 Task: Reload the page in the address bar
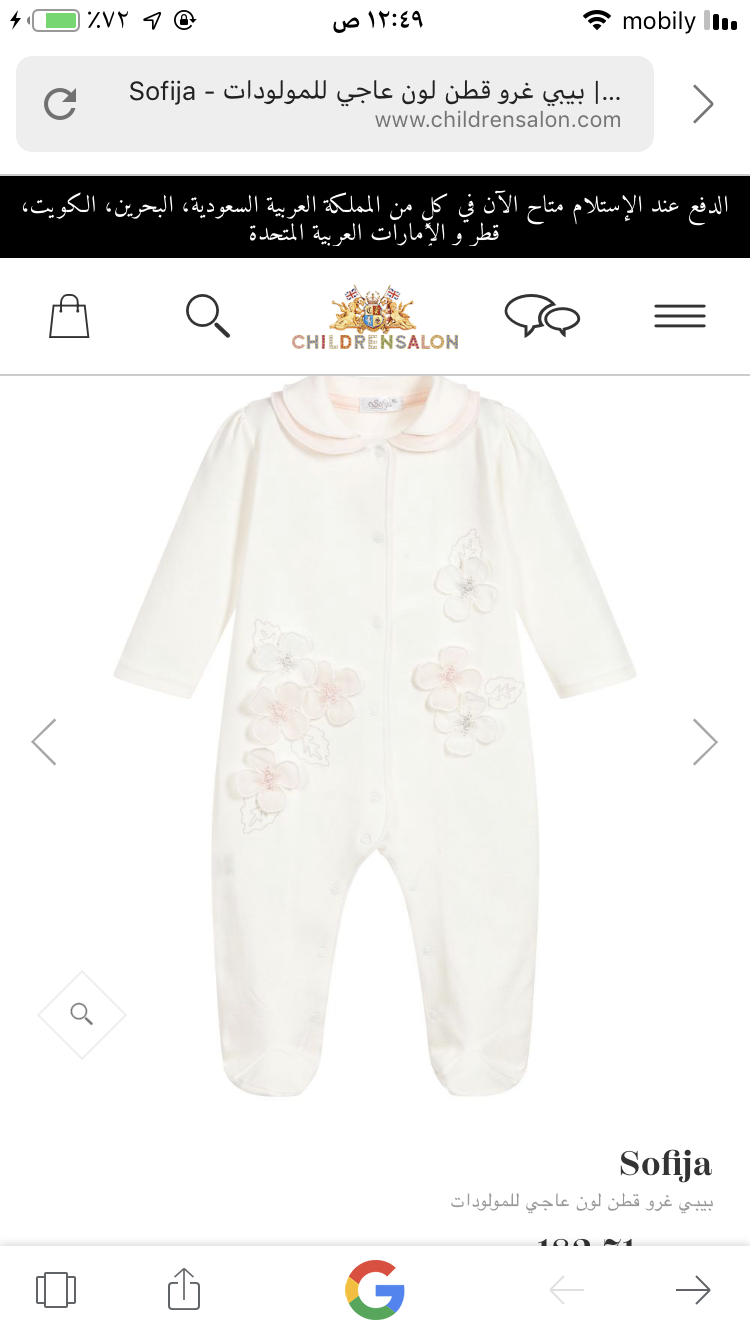60,104
